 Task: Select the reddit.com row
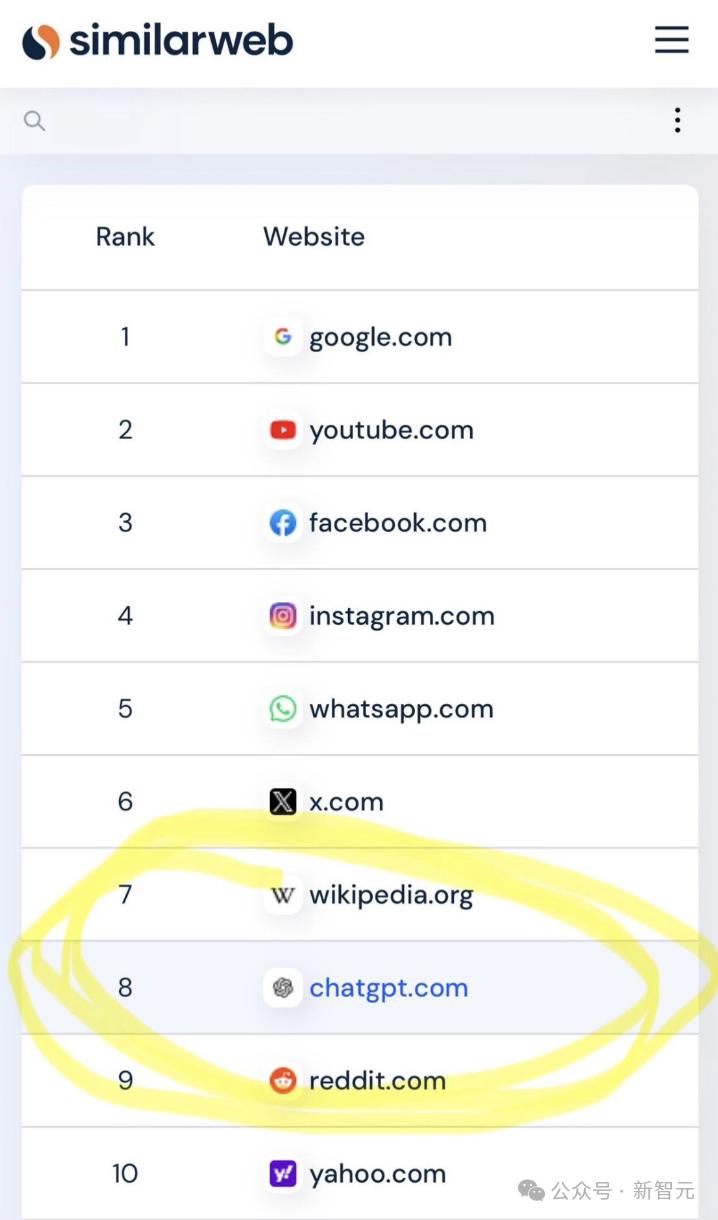pos(360,1081)
